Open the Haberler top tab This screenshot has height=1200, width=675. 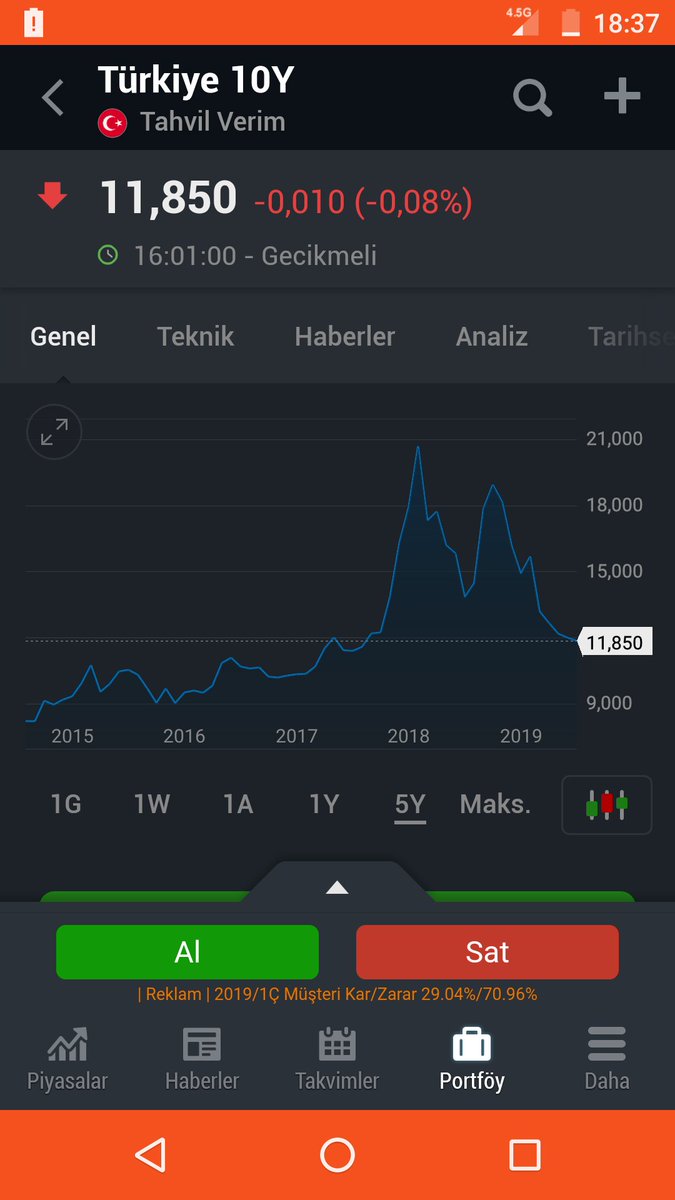coord(344,337)
